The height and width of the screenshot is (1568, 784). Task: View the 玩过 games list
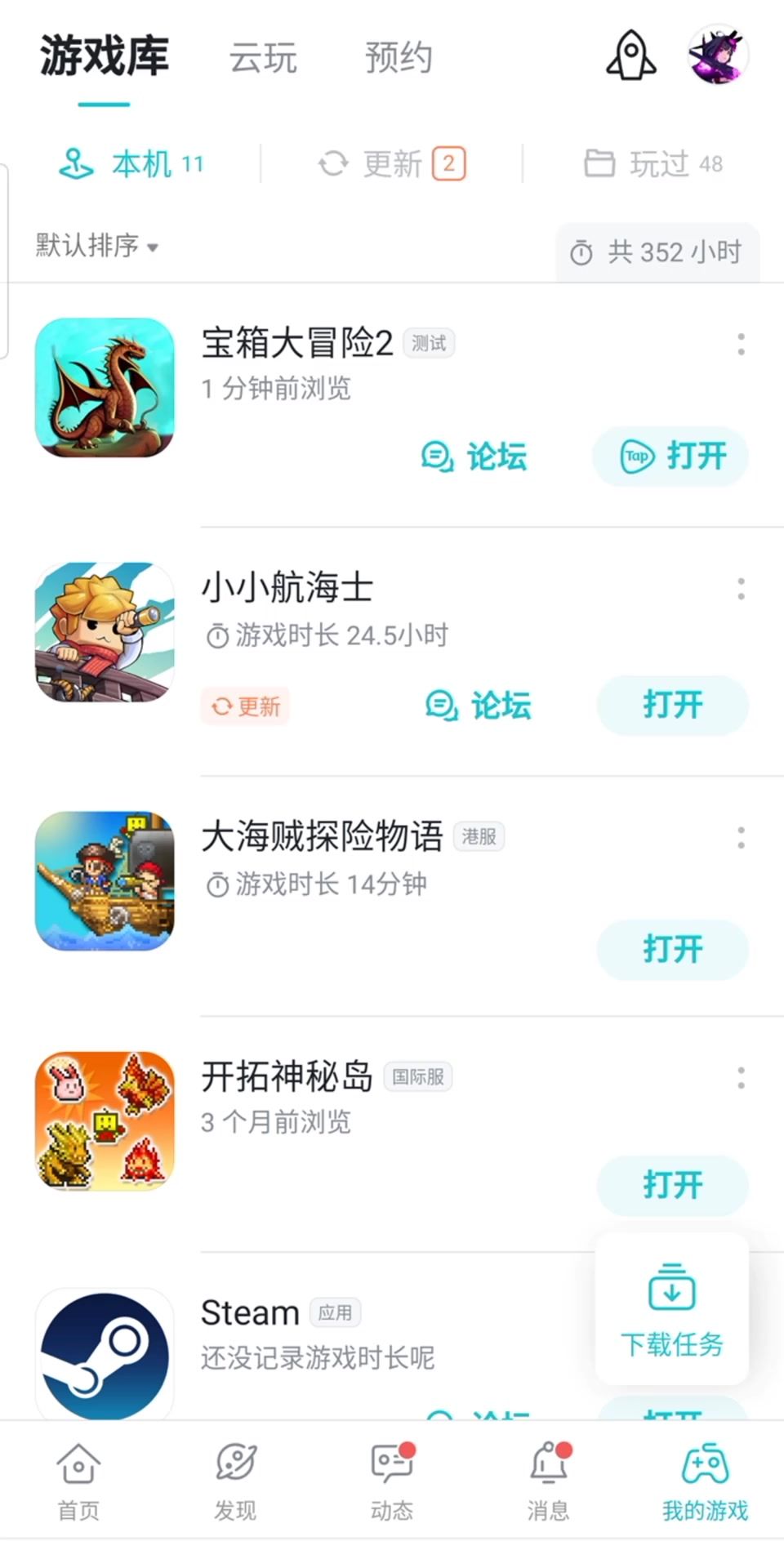point(653,164)
